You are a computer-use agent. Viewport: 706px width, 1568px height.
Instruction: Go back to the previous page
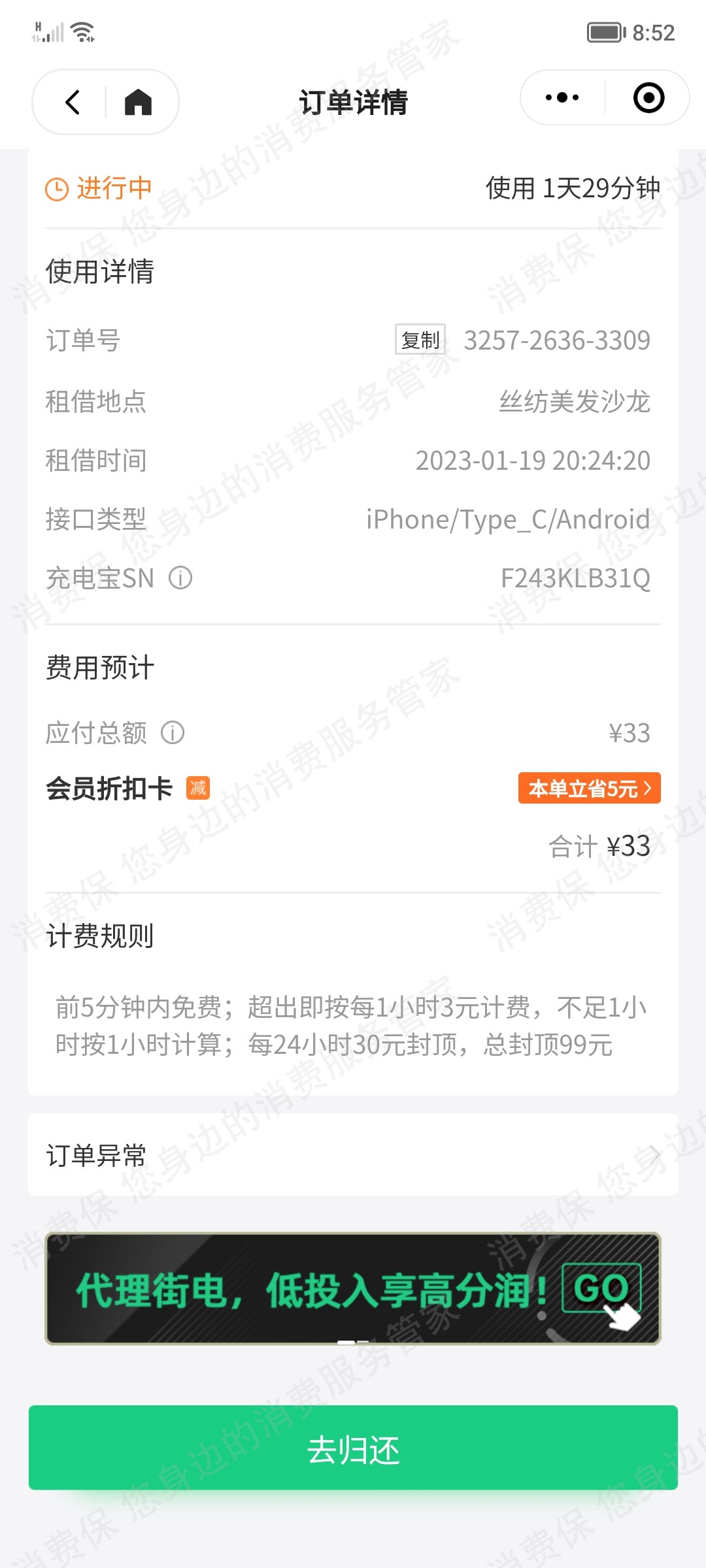point(73,102)
